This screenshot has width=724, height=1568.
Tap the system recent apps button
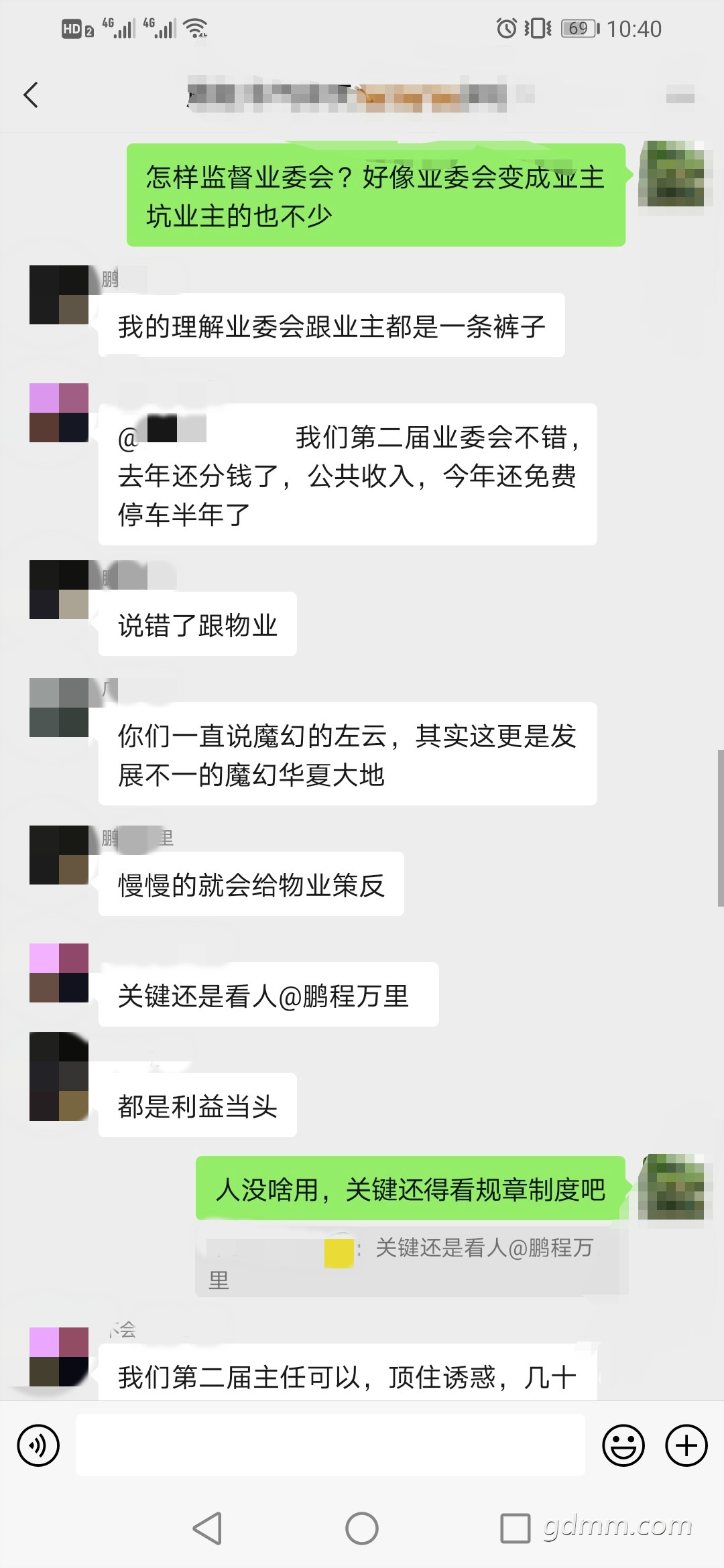click(x=515, y=1528)
